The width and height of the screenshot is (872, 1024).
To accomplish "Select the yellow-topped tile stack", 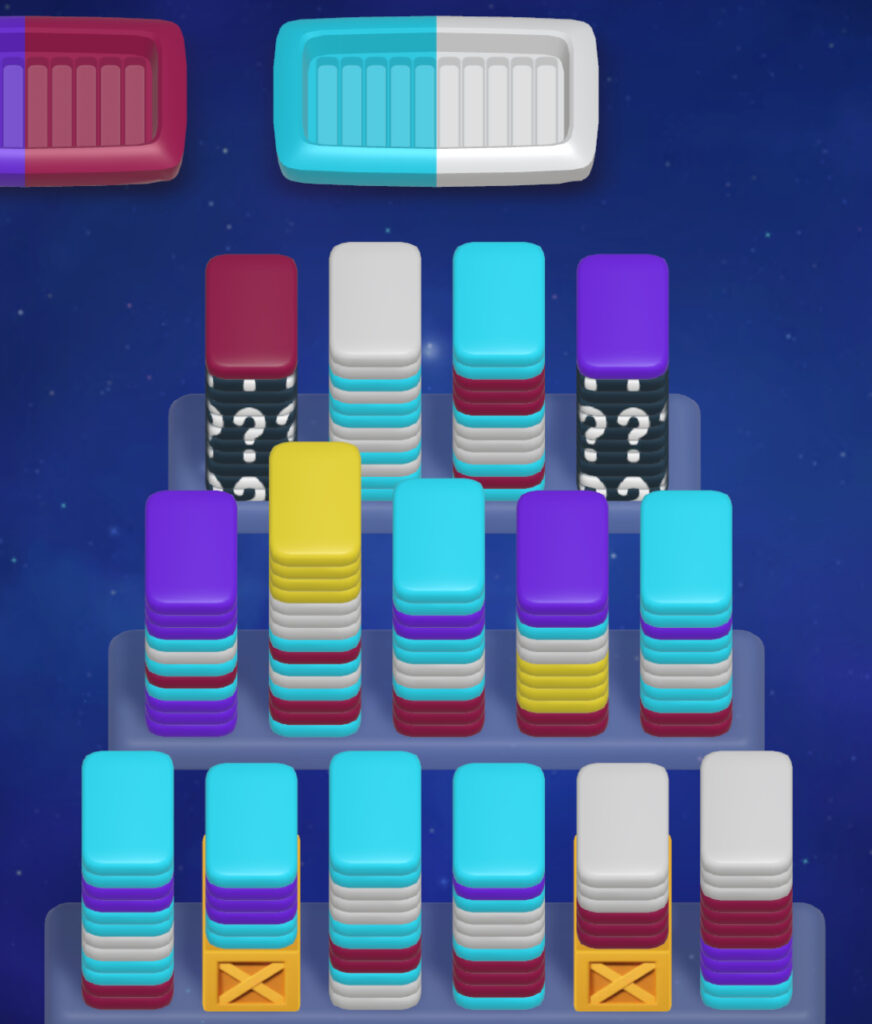I will (315, 500).
